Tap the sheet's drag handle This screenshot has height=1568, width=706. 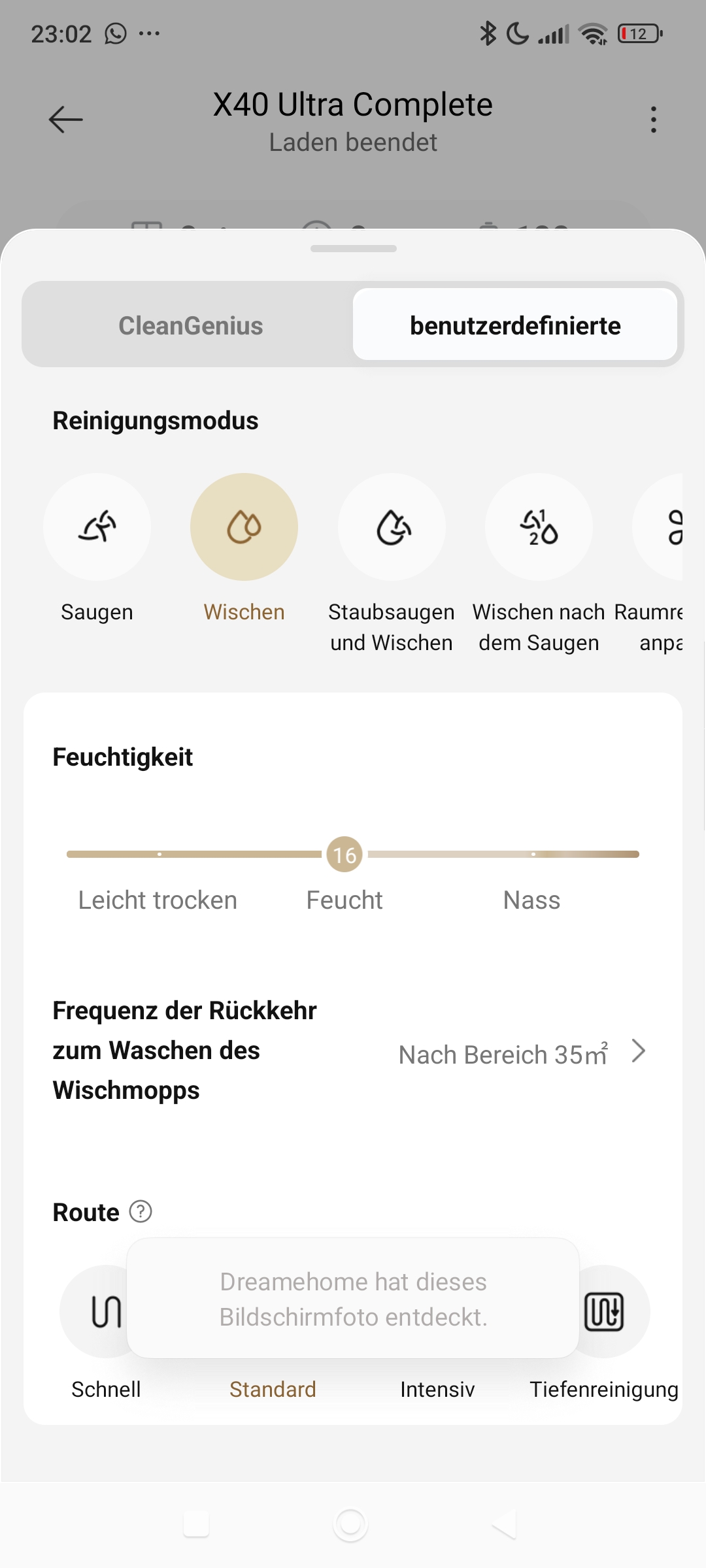tap(353, 248)
